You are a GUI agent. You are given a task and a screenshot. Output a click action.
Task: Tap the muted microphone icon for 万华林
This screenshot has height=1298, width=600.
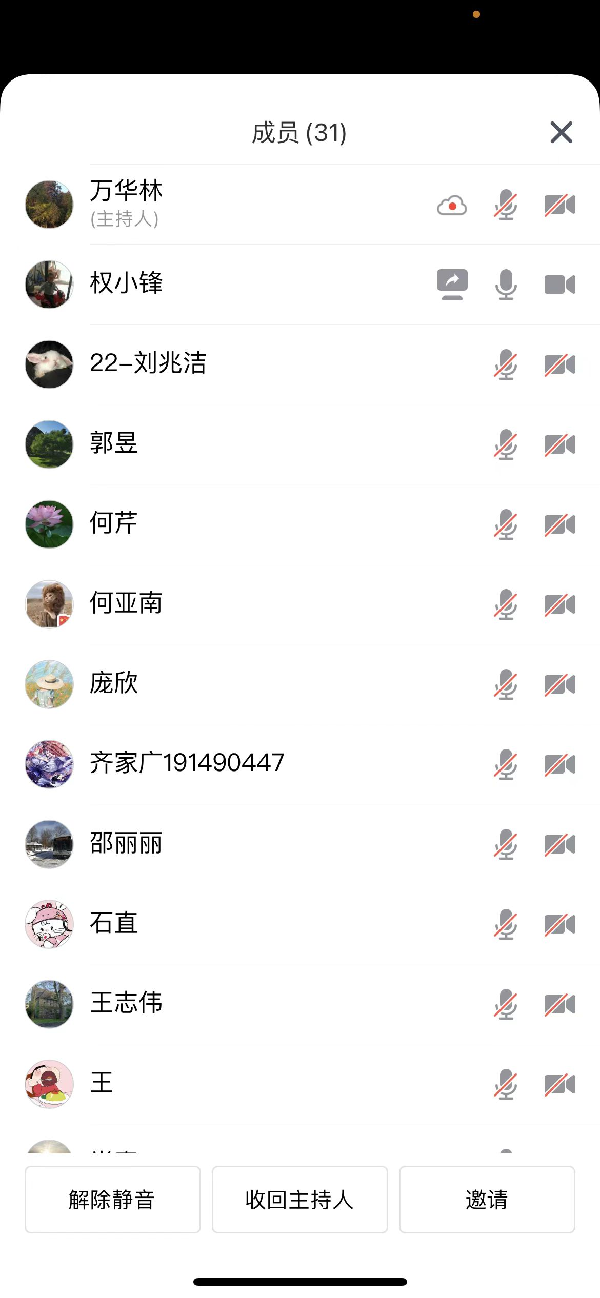pos(506,205)
